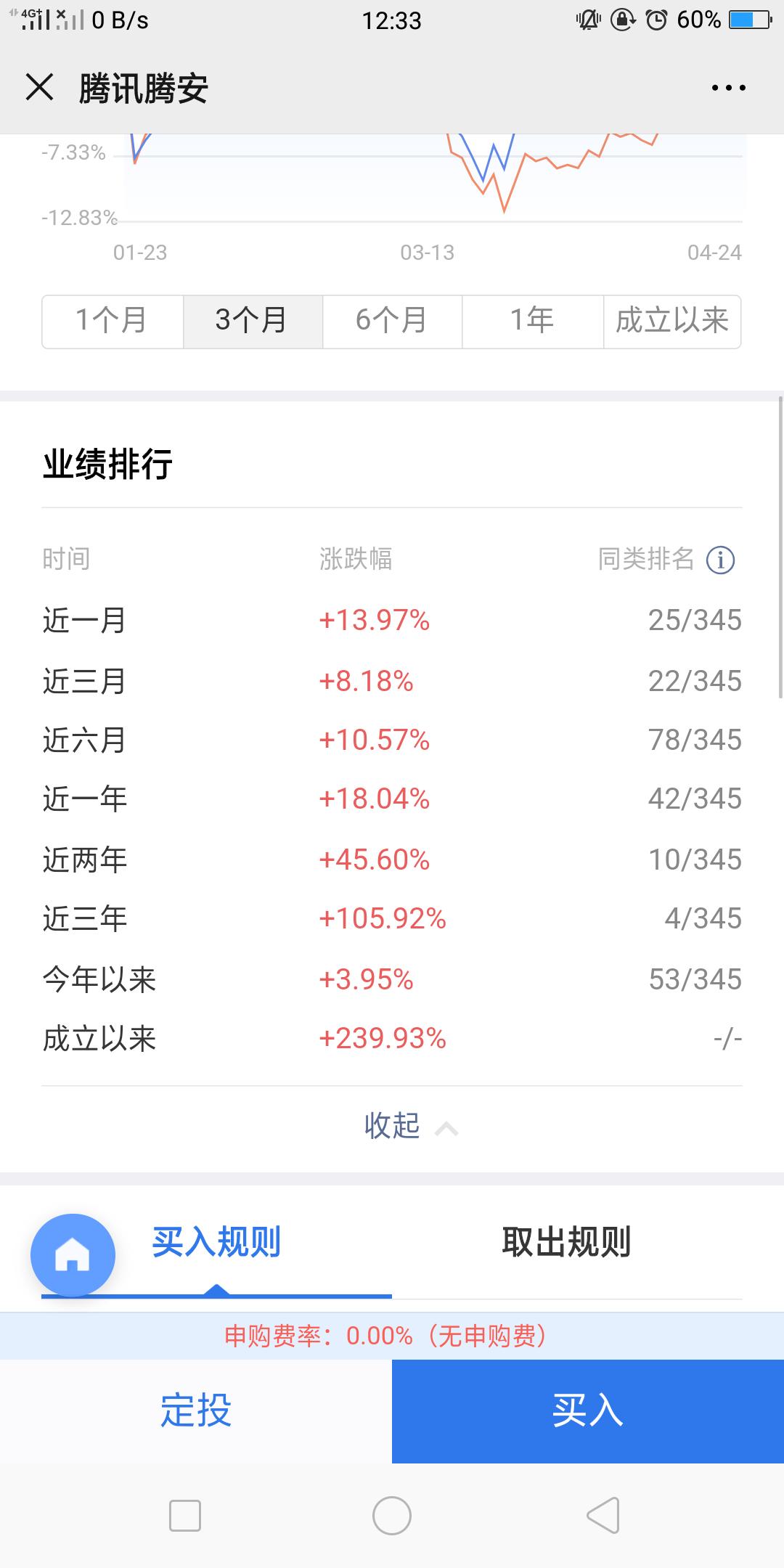Activate the 成立以来 time period
The image size is (784, 1568).
tap(671, 319)
